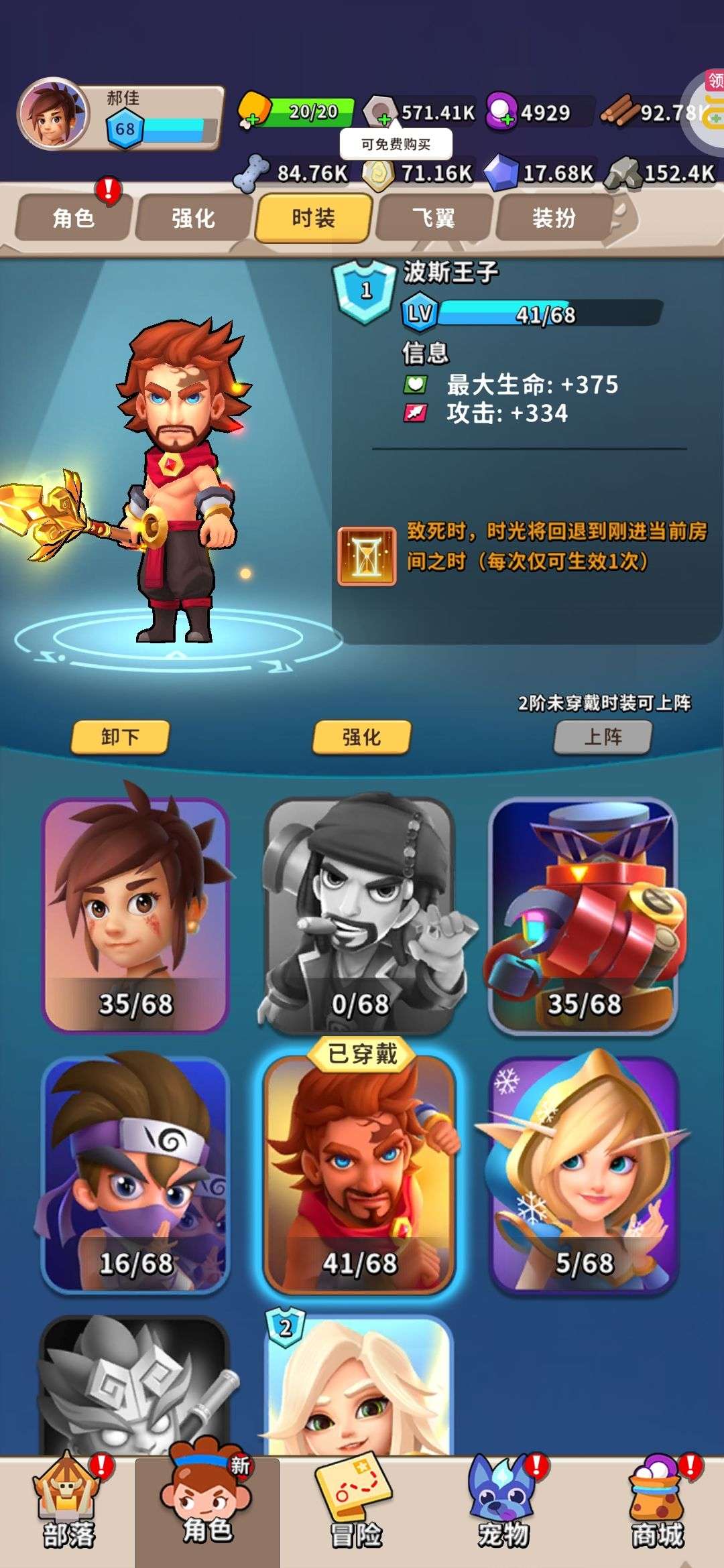Image resolution: width=724 pixels, height=1568 pixels.
Task: Tap the yellow 强化 button below the character
Action: [361, 737]
